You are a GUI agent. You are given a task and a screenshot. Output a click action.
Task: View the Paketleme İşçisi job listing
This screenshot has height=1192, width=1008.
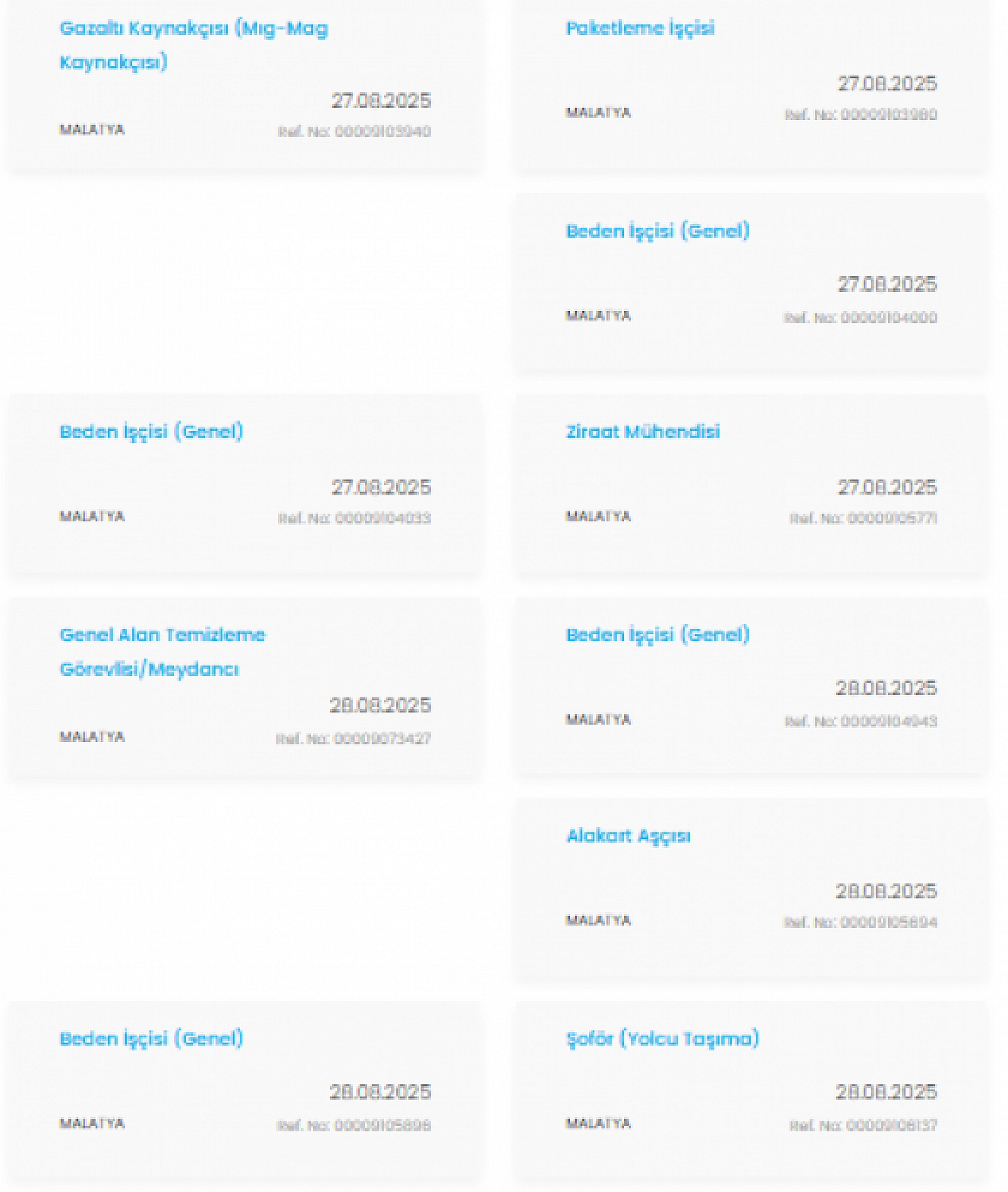[640, 28]
